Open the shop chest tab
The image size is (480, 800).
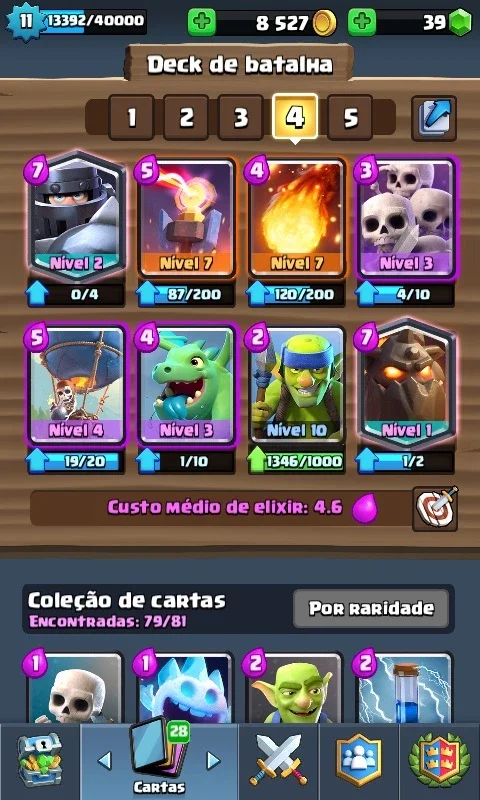tap(40, 761)
